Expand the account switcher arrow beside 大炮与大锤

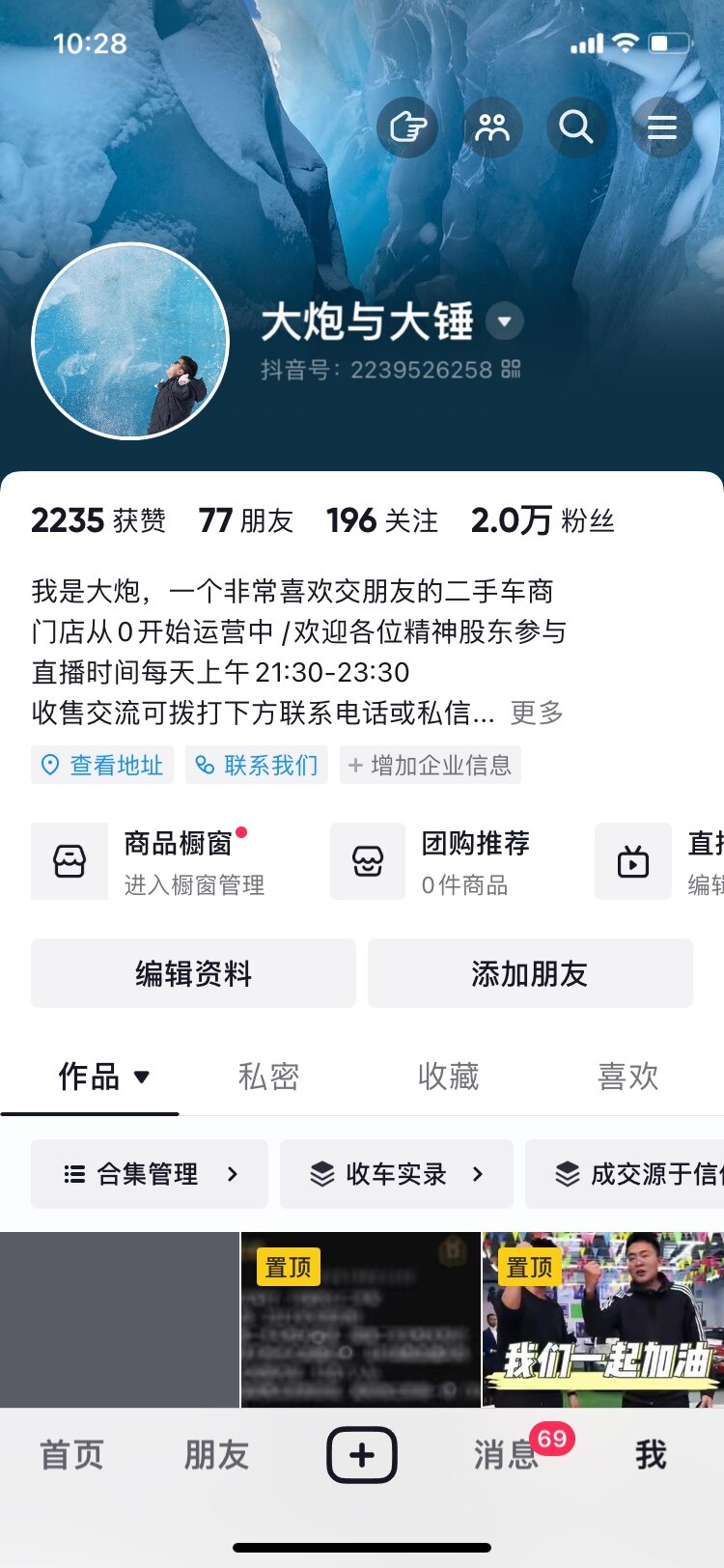click(x=504, y=322)
